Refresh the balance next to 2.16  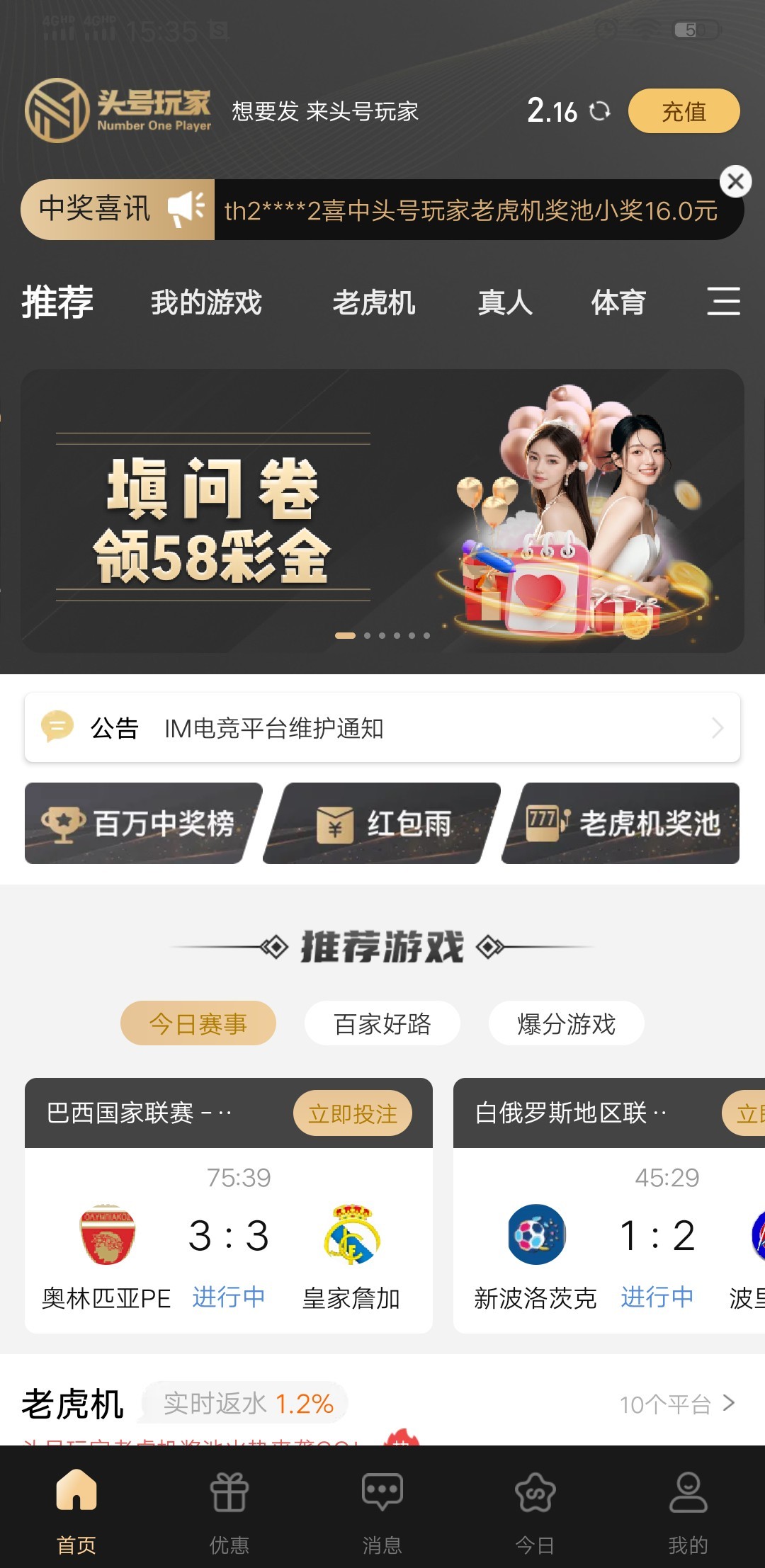pyautogui.click(x=599, y=111)
